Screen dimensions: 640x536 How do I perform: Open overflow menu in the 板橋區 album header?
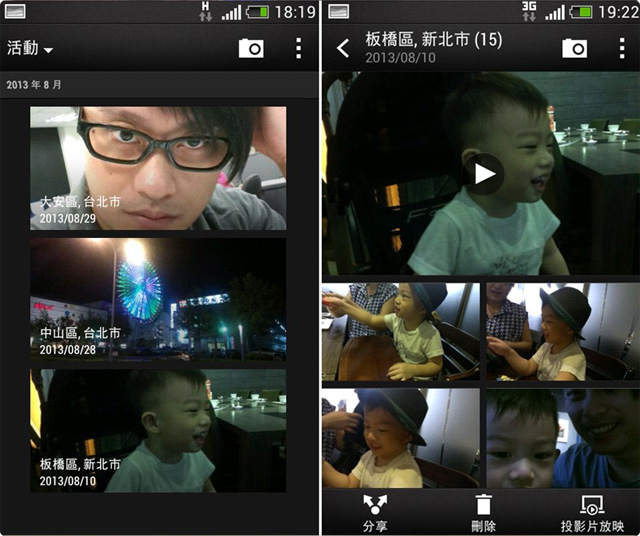tap(622, 48)
